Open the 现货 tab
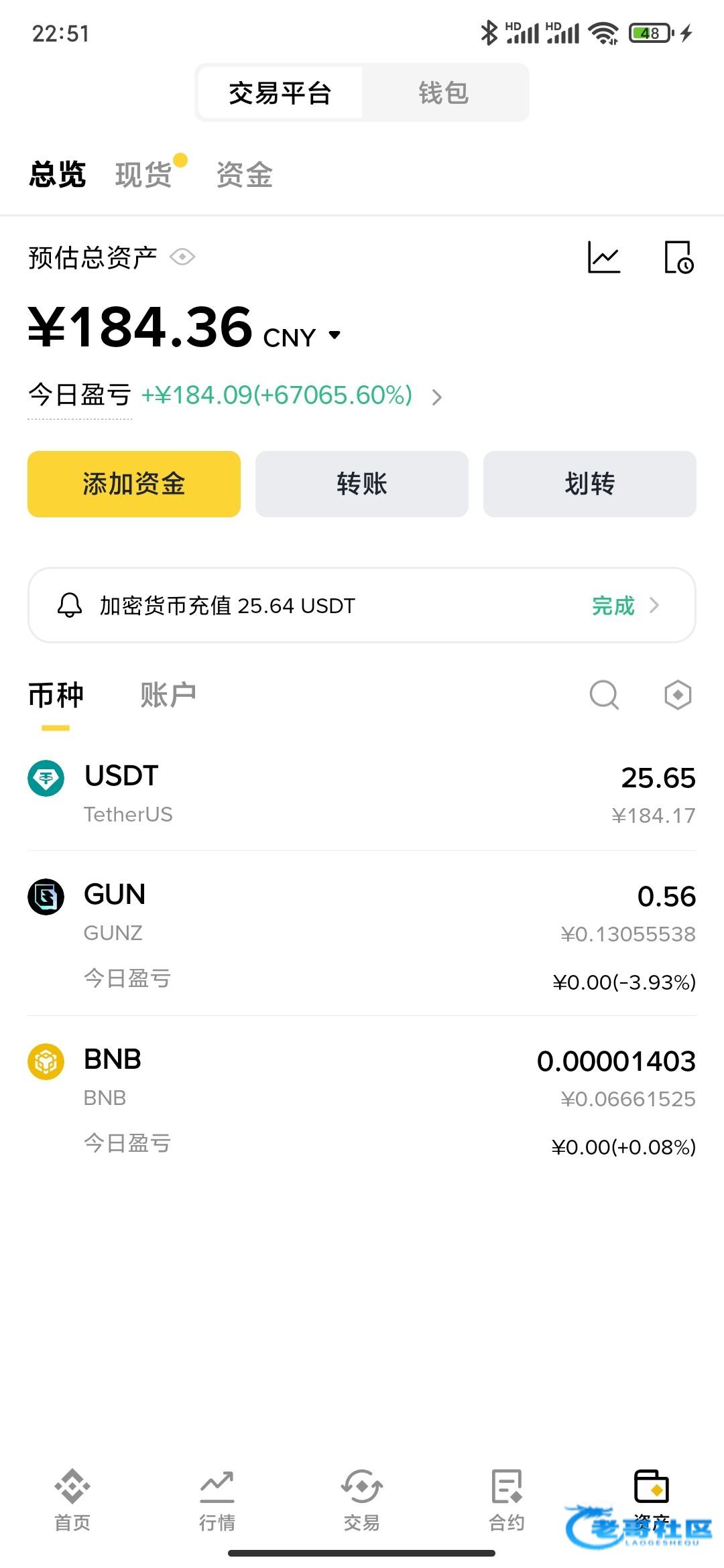Viewport: 724px width, 1568px height. [x=143, y=175]
